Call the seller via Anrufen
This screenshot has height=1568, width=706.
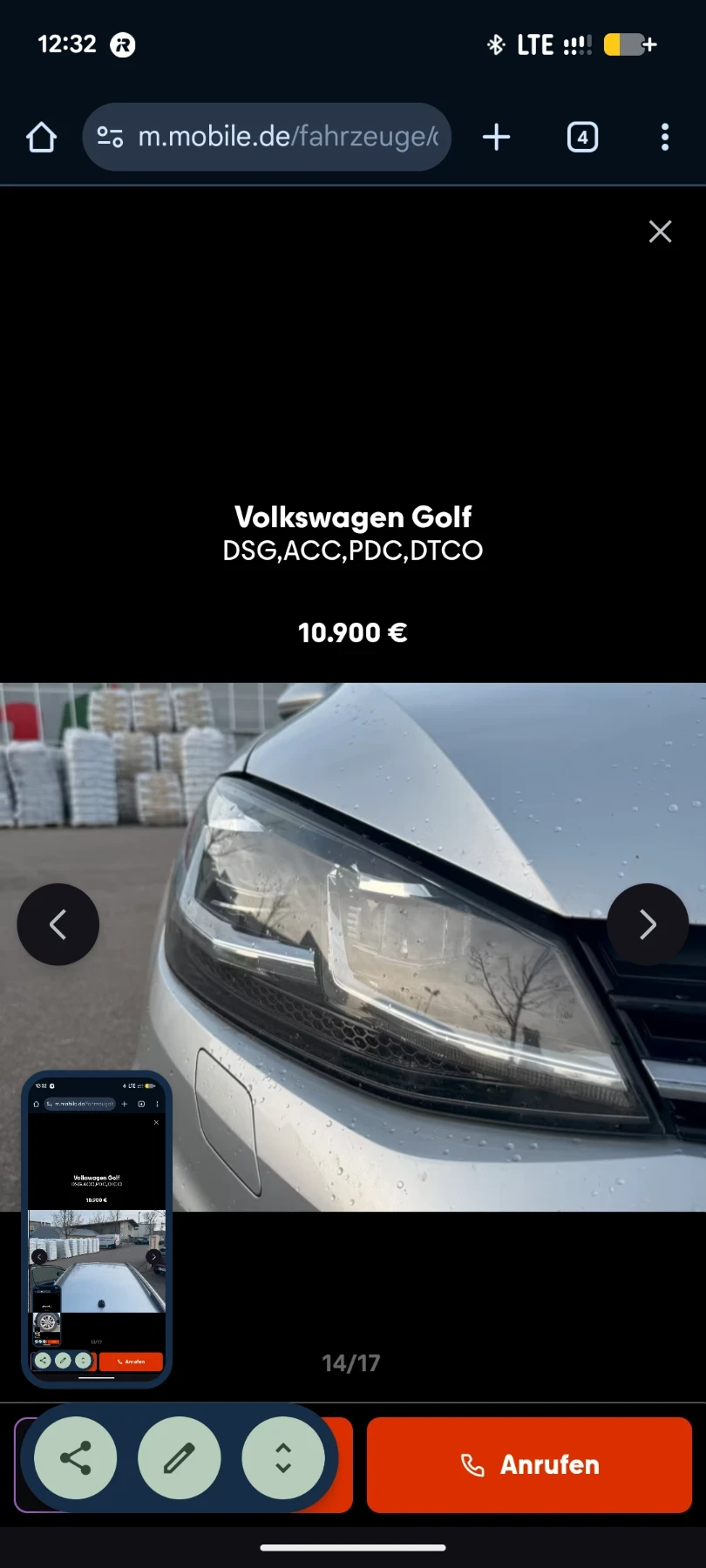529,1465
